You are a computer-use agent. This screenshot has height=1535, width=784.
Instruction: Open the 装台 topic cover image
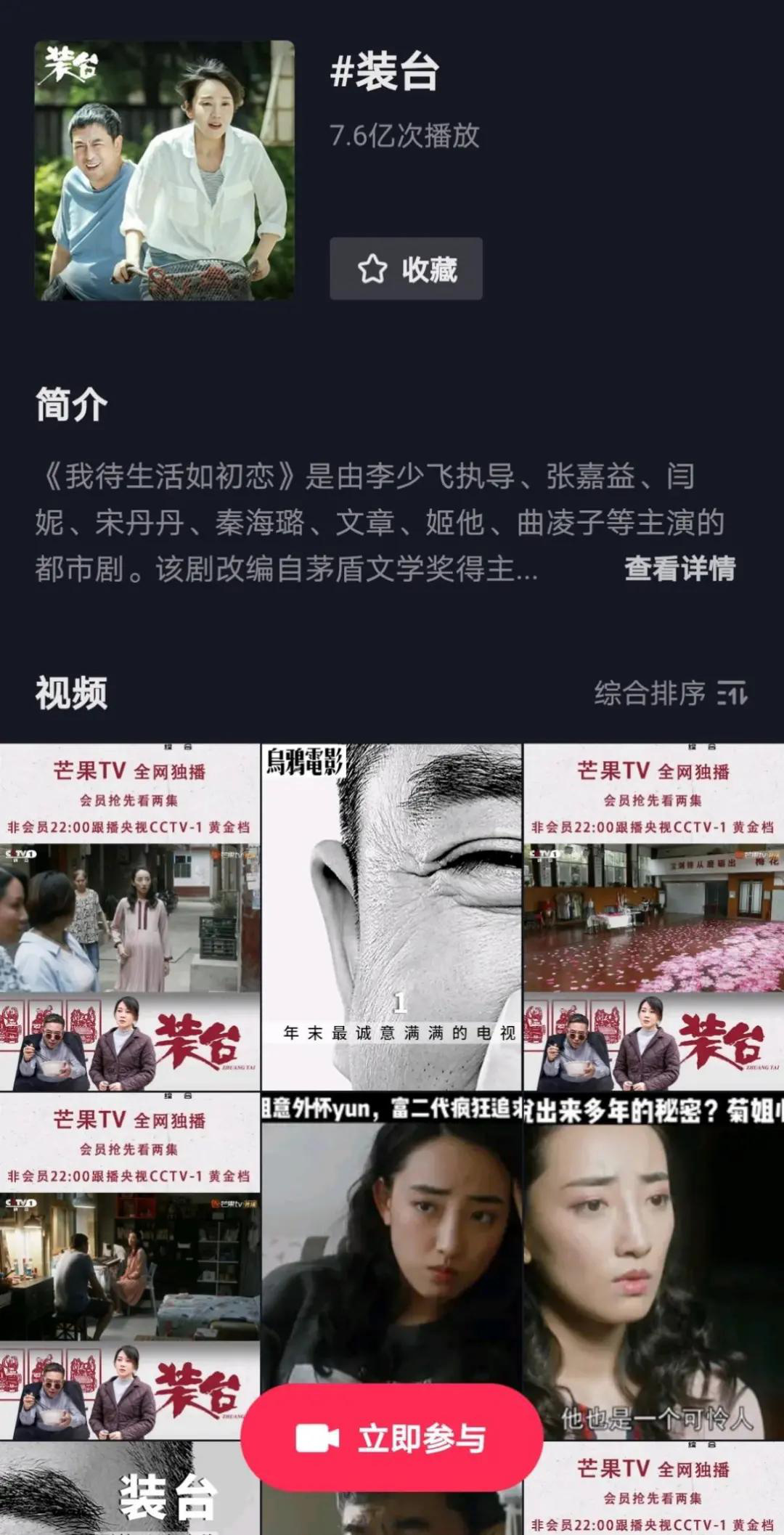coord(165,171)
